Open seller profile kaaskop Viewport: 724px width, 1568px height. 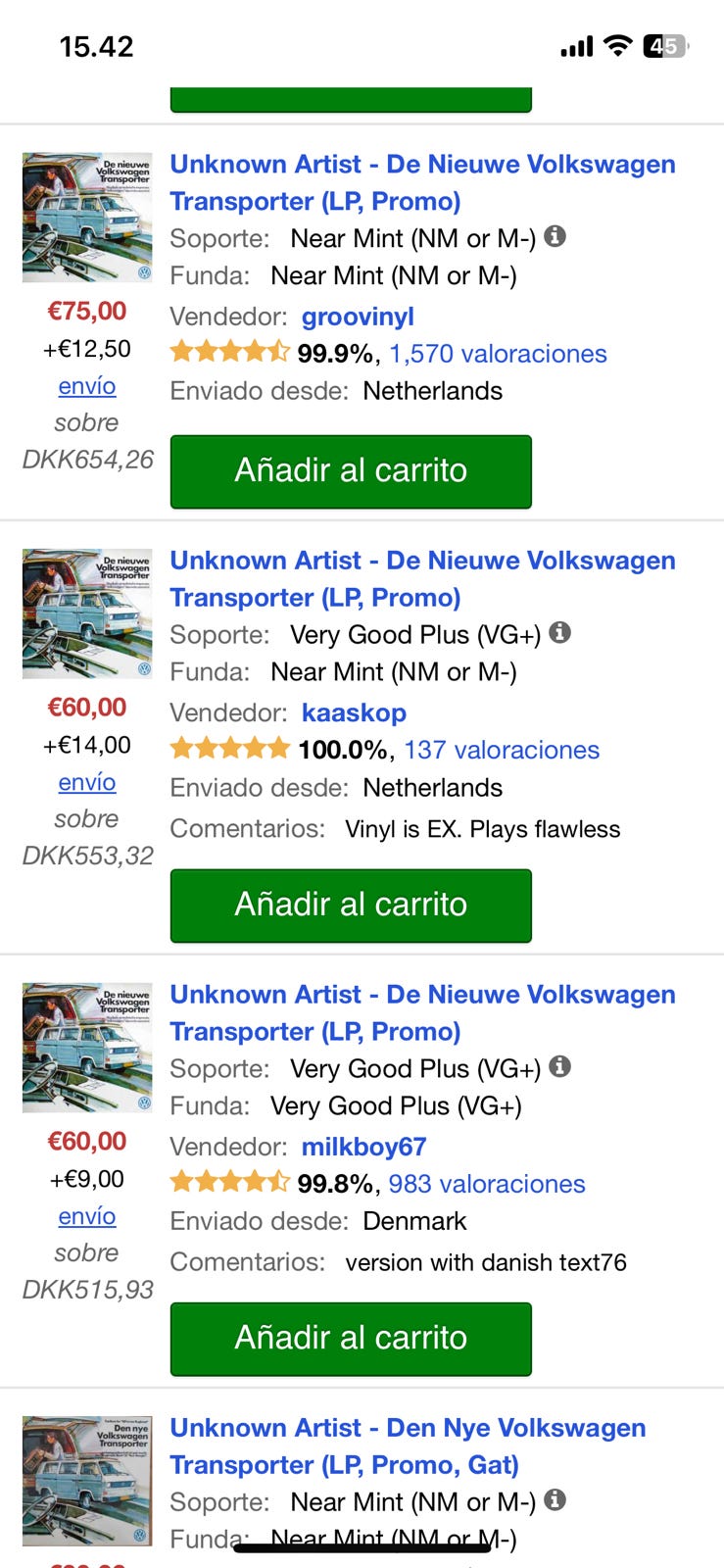tap(354, 712)
